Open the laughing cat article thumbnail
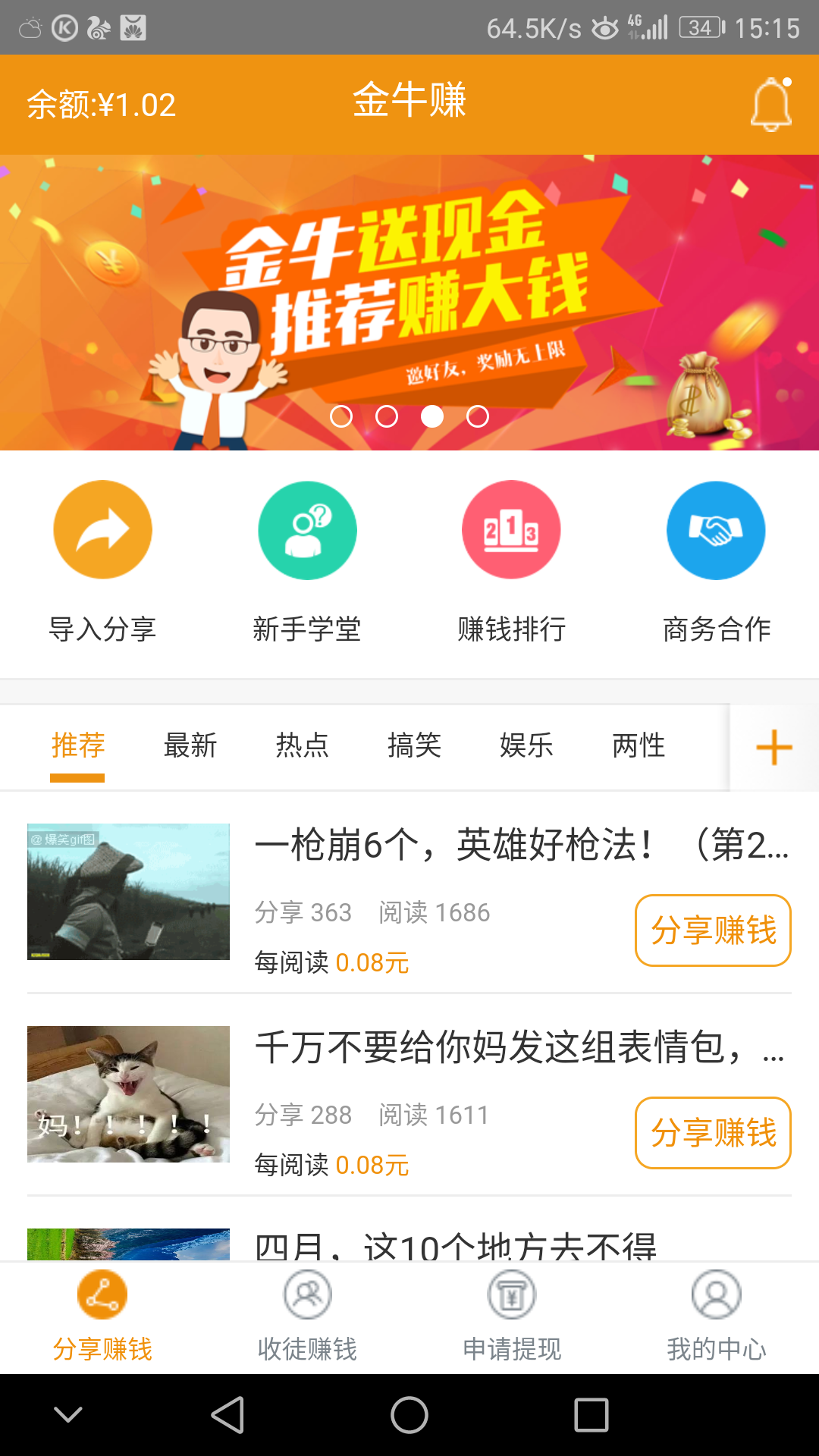The image size is (819, 1456). (127, 1094)
